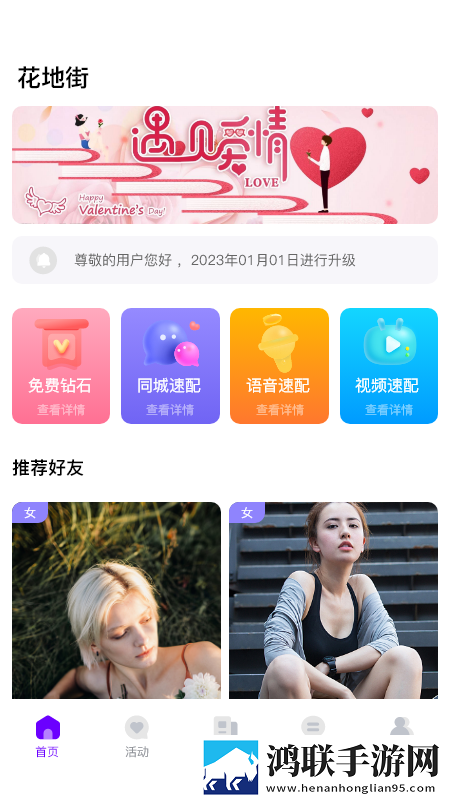Start 语音速配 voice matching

tap(279, 366)
